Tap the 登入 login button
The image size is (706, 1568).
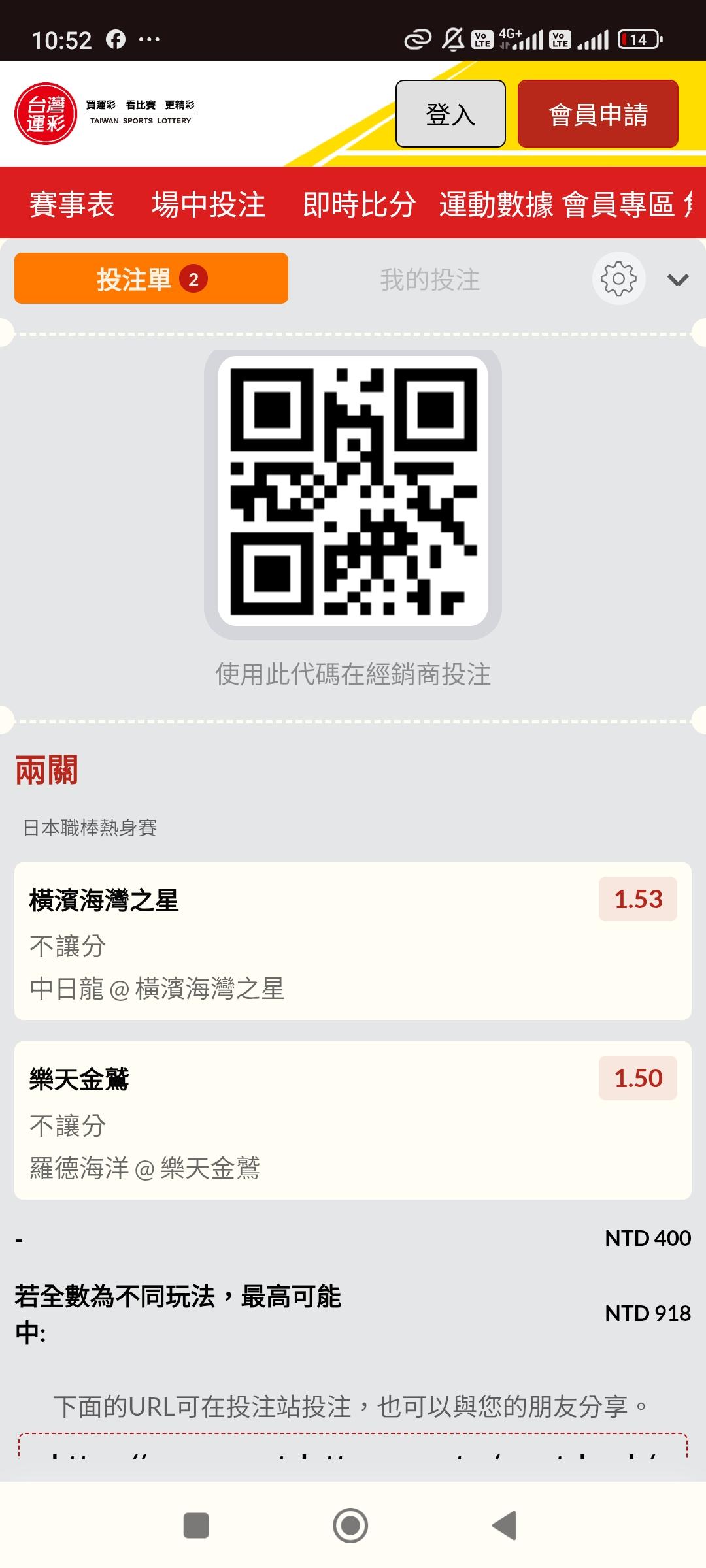[450, 114]
